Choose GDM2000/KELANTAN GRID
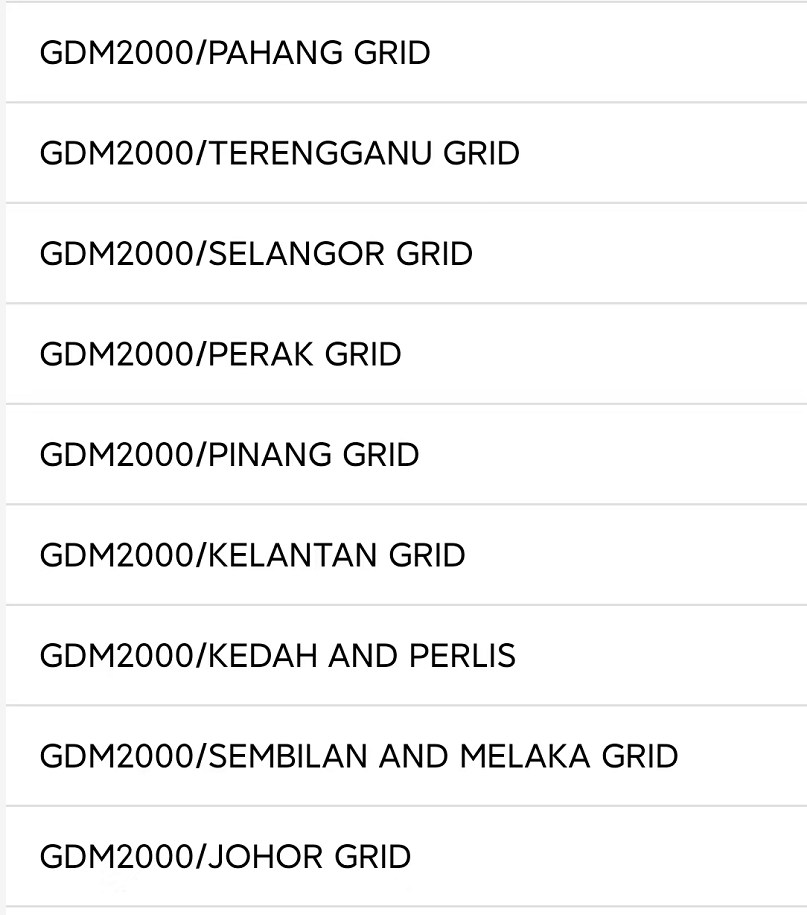The height and width of the screenshot is (915, 807). click(x=253, y=556)
